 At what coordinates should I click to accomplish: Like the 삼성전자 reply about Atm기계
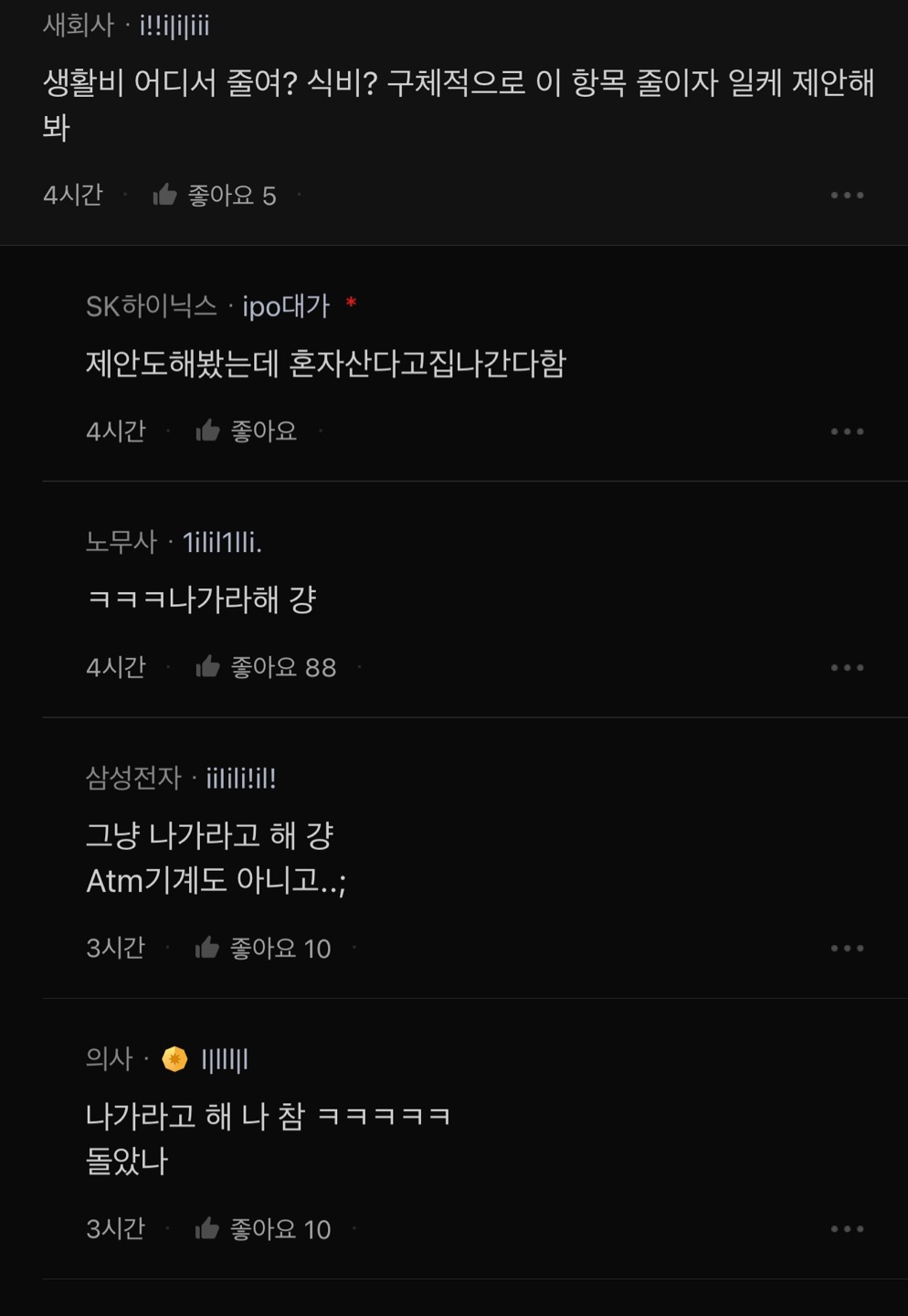point(207,948)
